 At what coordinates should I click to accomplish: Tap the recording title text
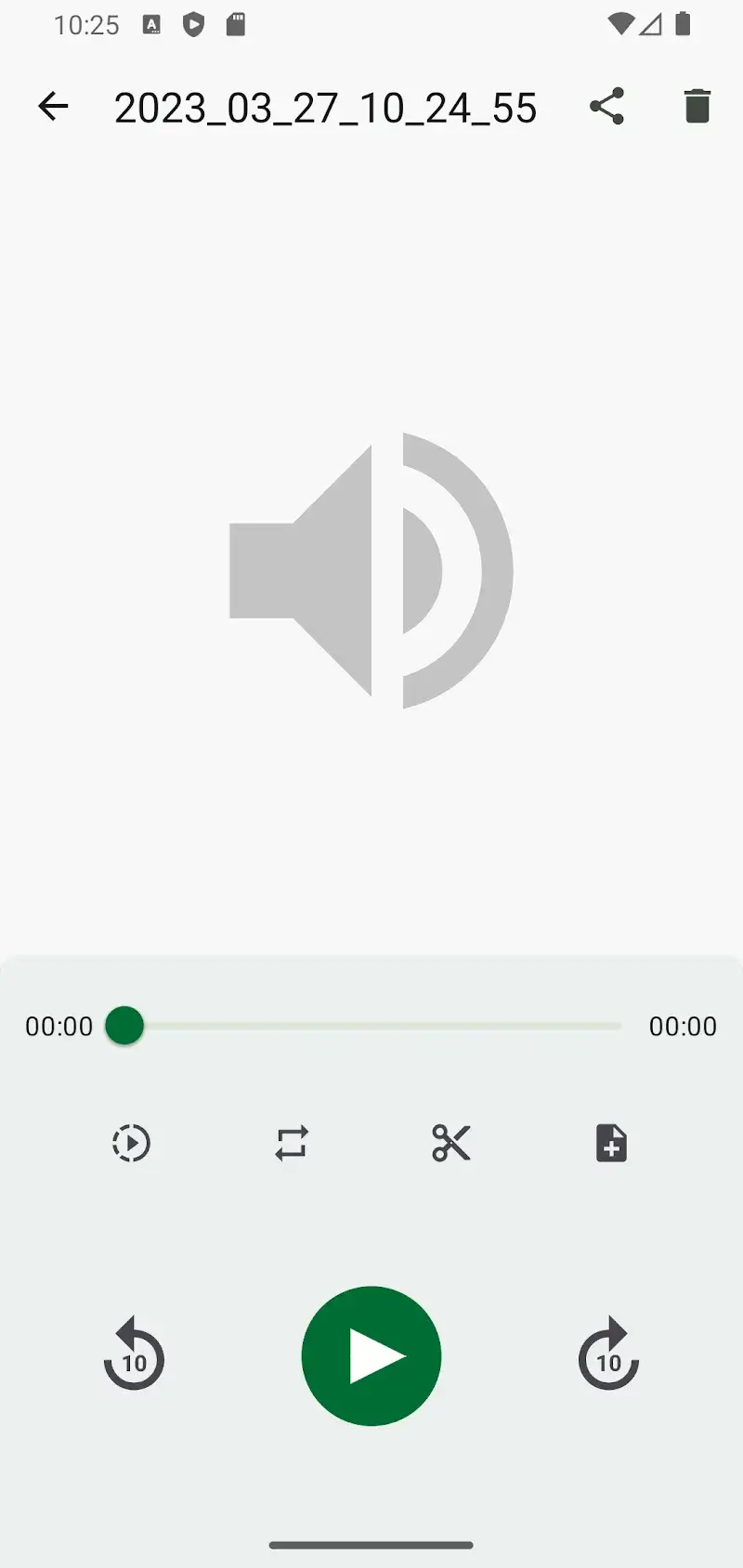tap(326, 107)
